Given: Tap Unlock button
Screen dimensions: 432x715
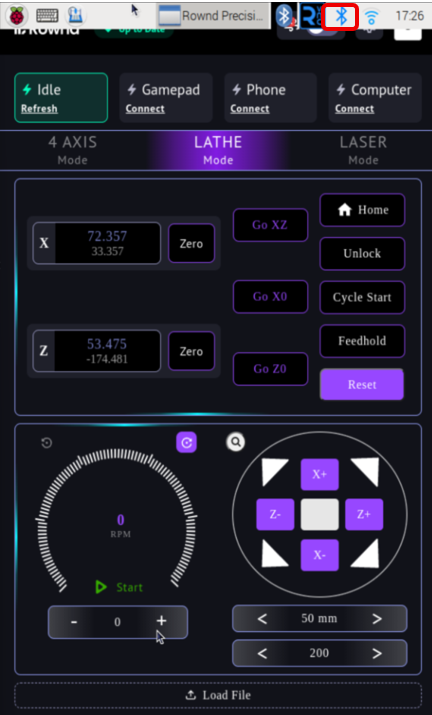Looking at the screenshot, I should click(362, 254).
